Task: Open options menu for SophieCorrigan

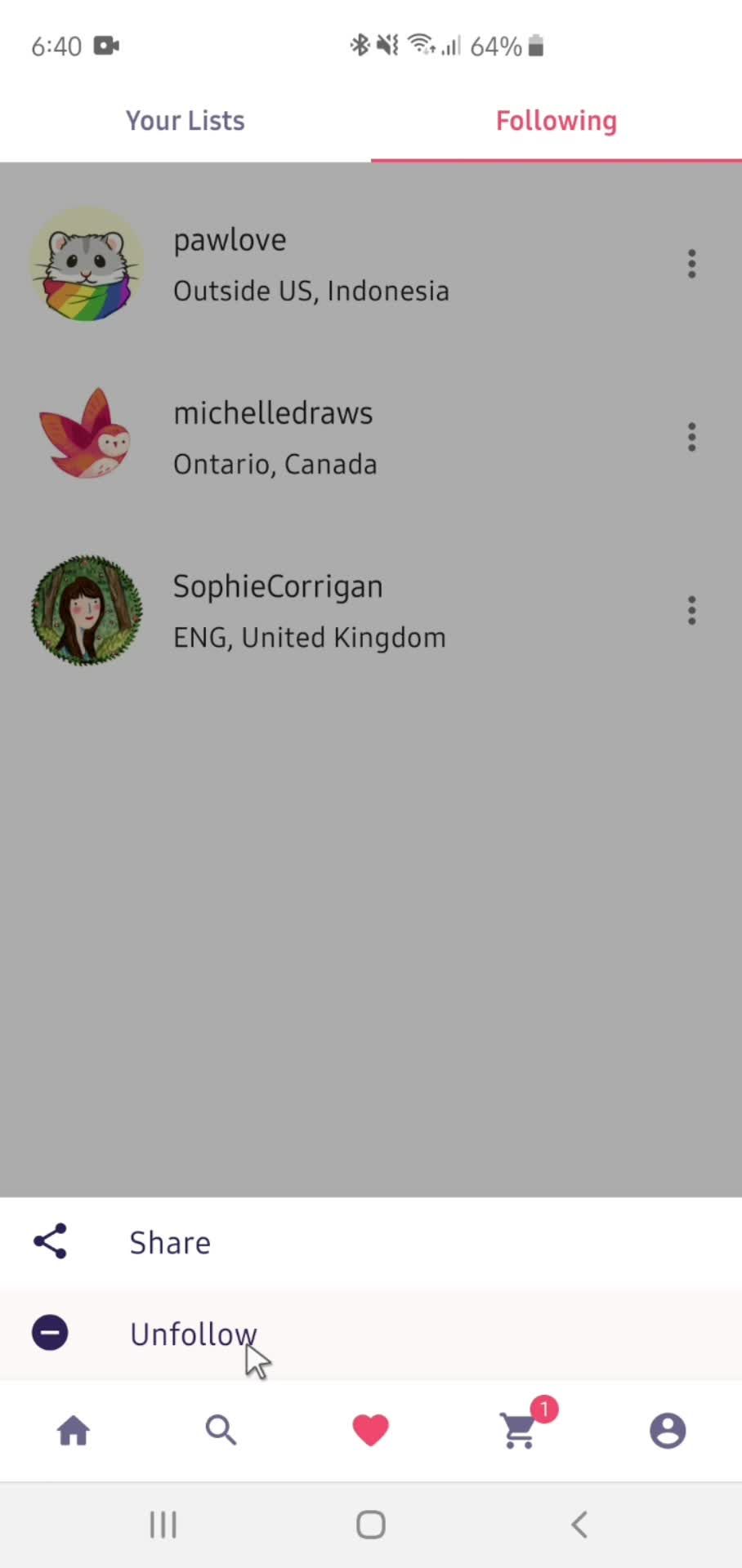Action: click(x=691, y=611)
